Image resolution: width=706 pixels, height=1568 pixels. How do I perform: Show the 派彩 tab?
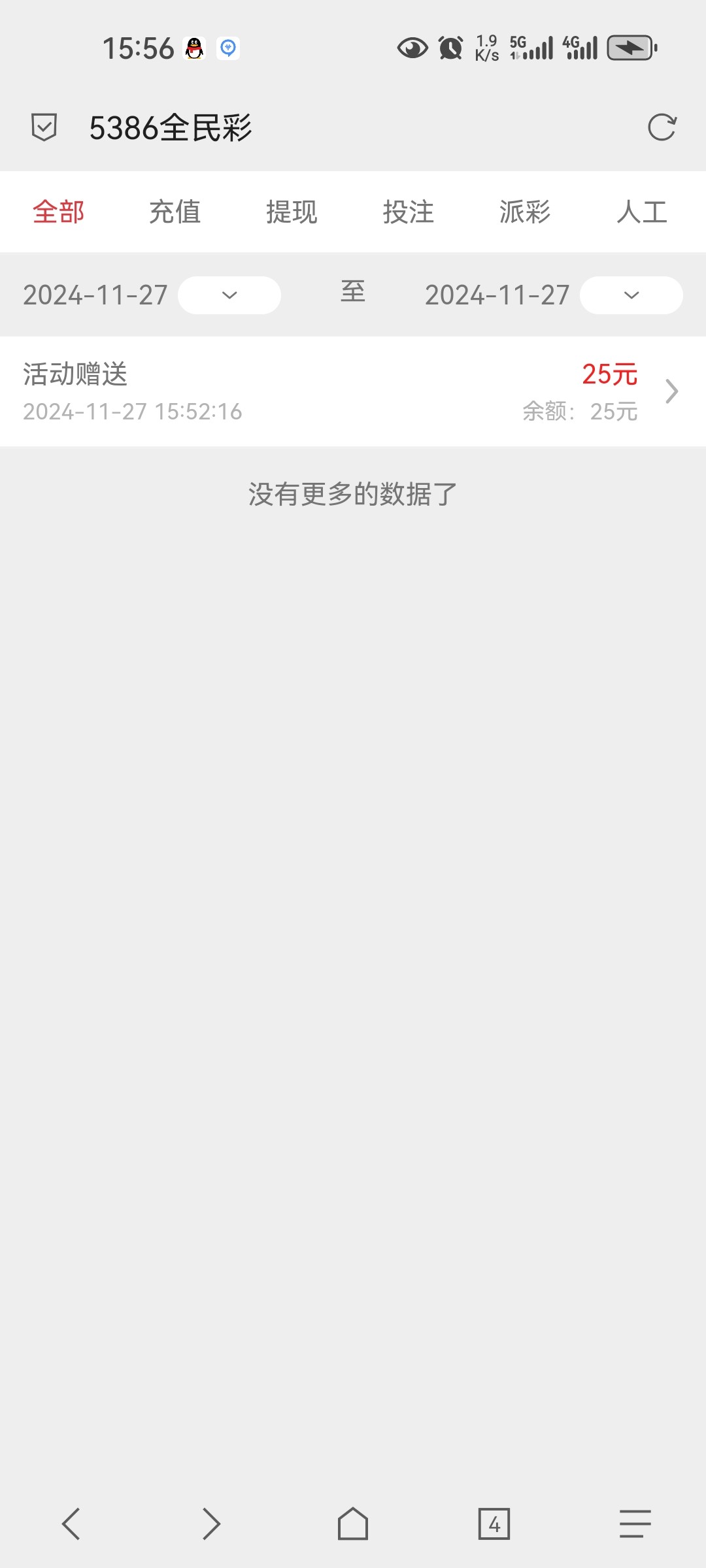(525, 212)
